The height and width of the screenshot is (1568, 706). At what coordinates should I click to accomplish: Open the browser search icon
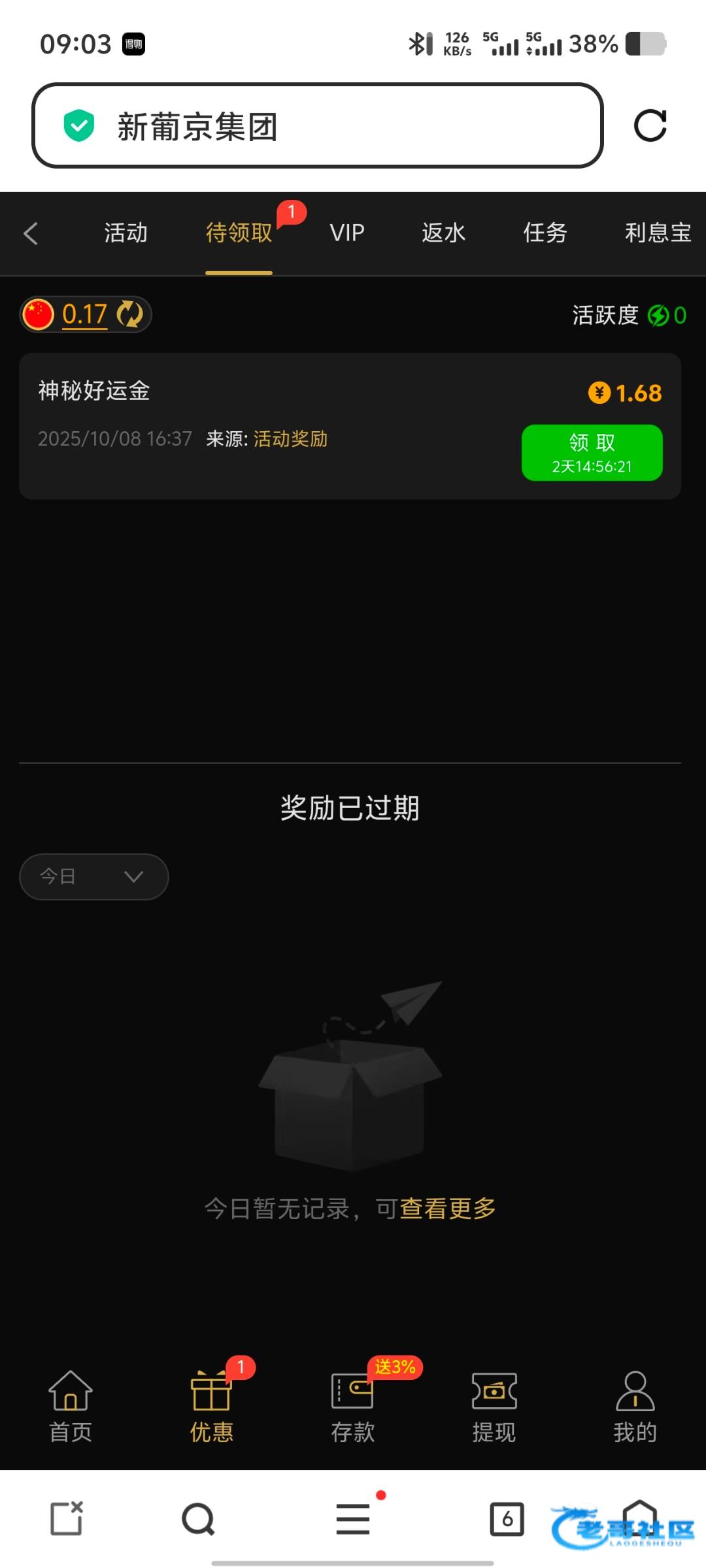[x=198, y=1519]
